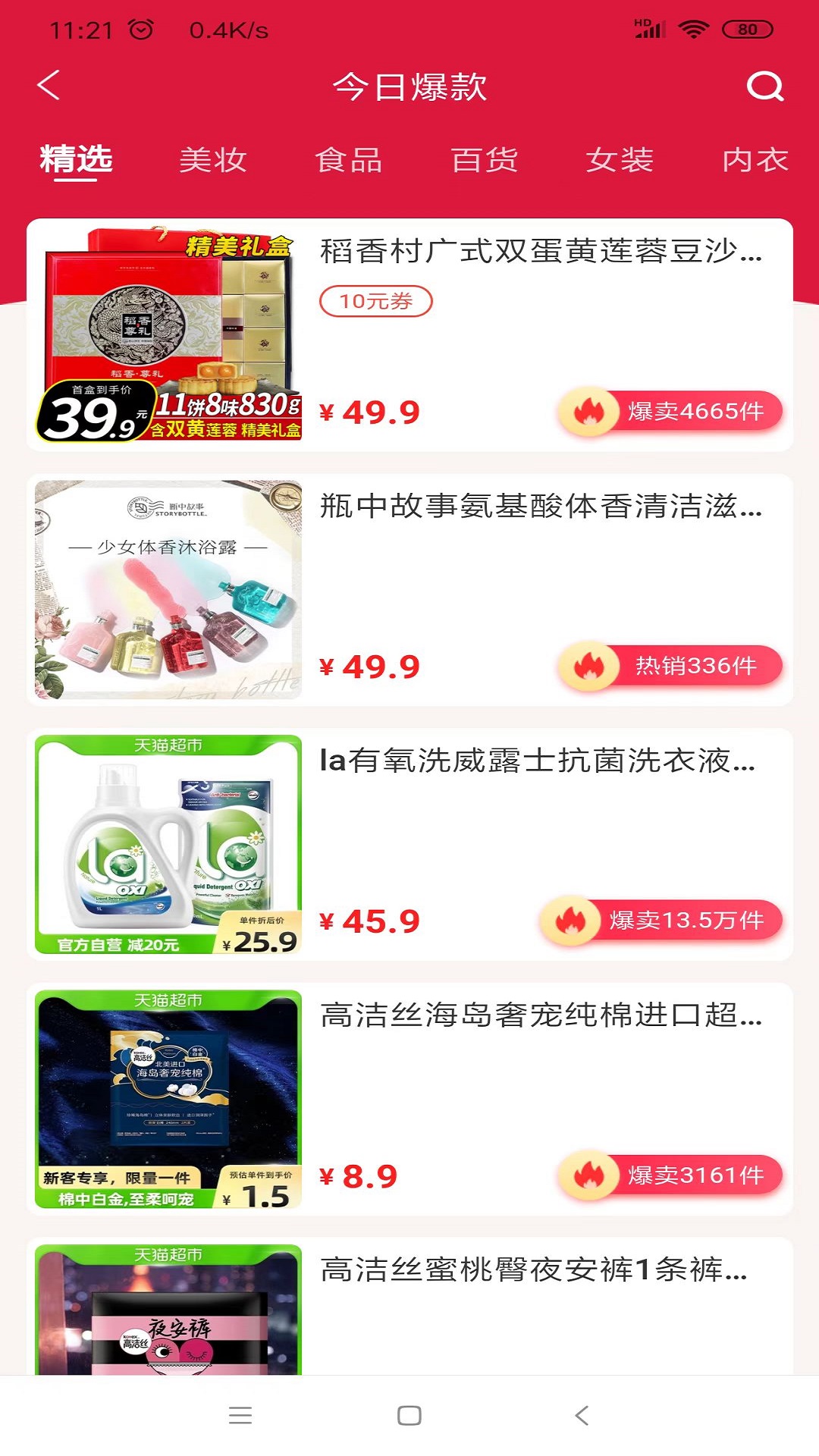View 高洁丝海岛奢宠纯棉 product card
819x1456 pixels.
point(540,1015)
